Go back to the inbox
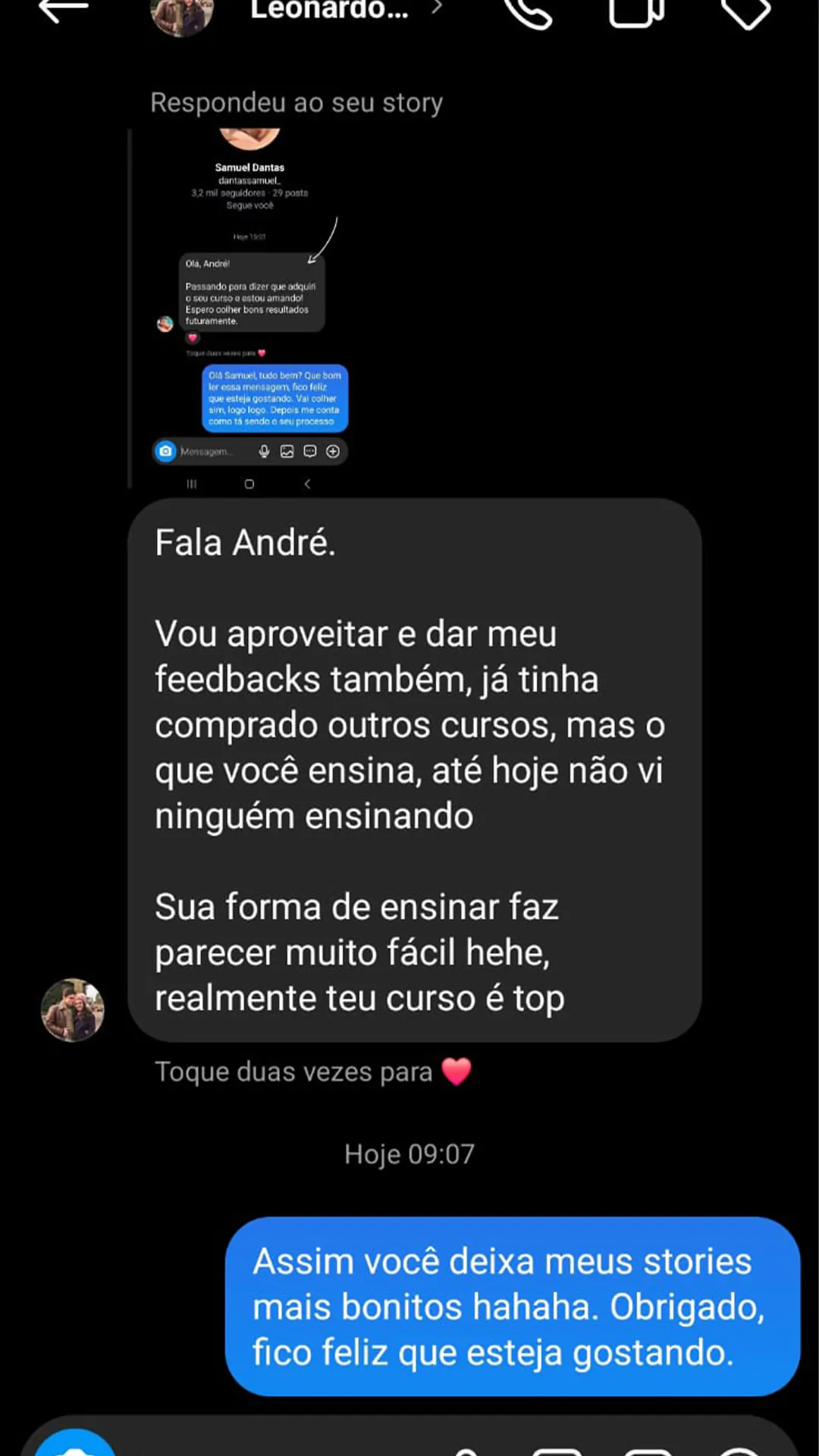Viewport: 819px width, 1456px height. (64, 11)
